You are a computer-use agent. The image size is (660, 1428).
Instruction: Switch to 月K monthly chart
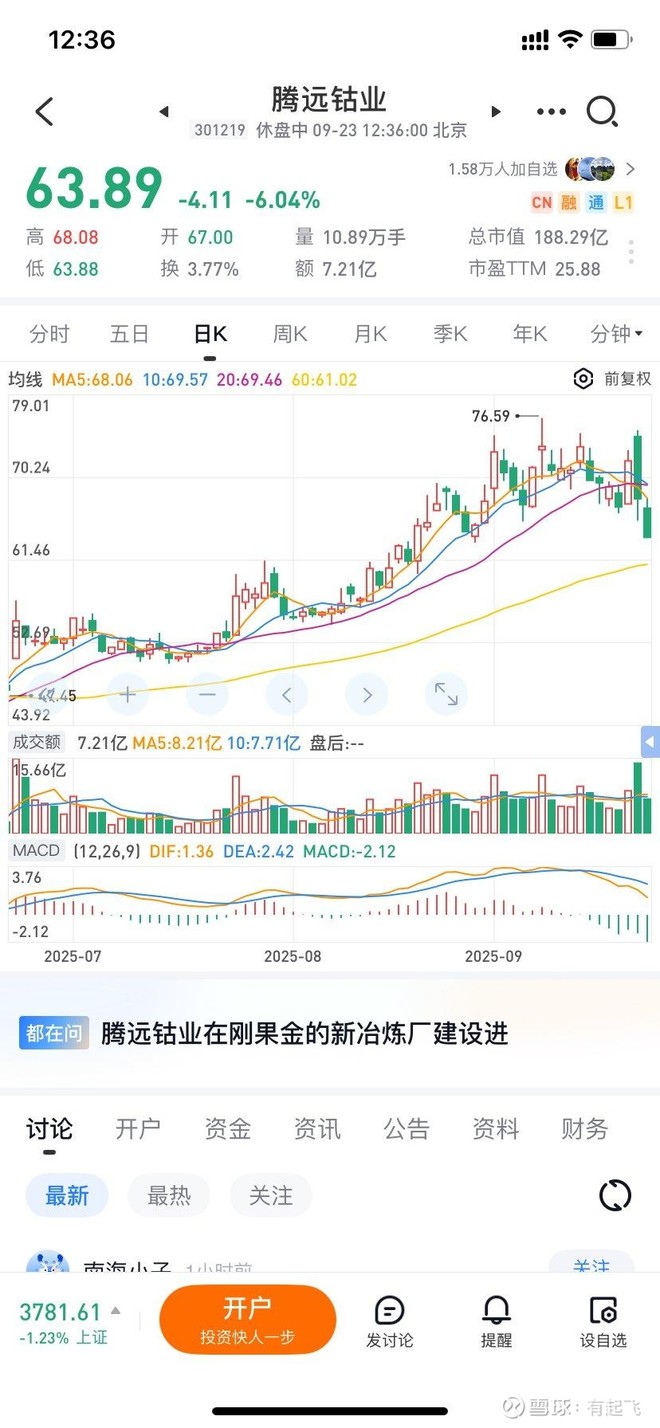point(370,334)
